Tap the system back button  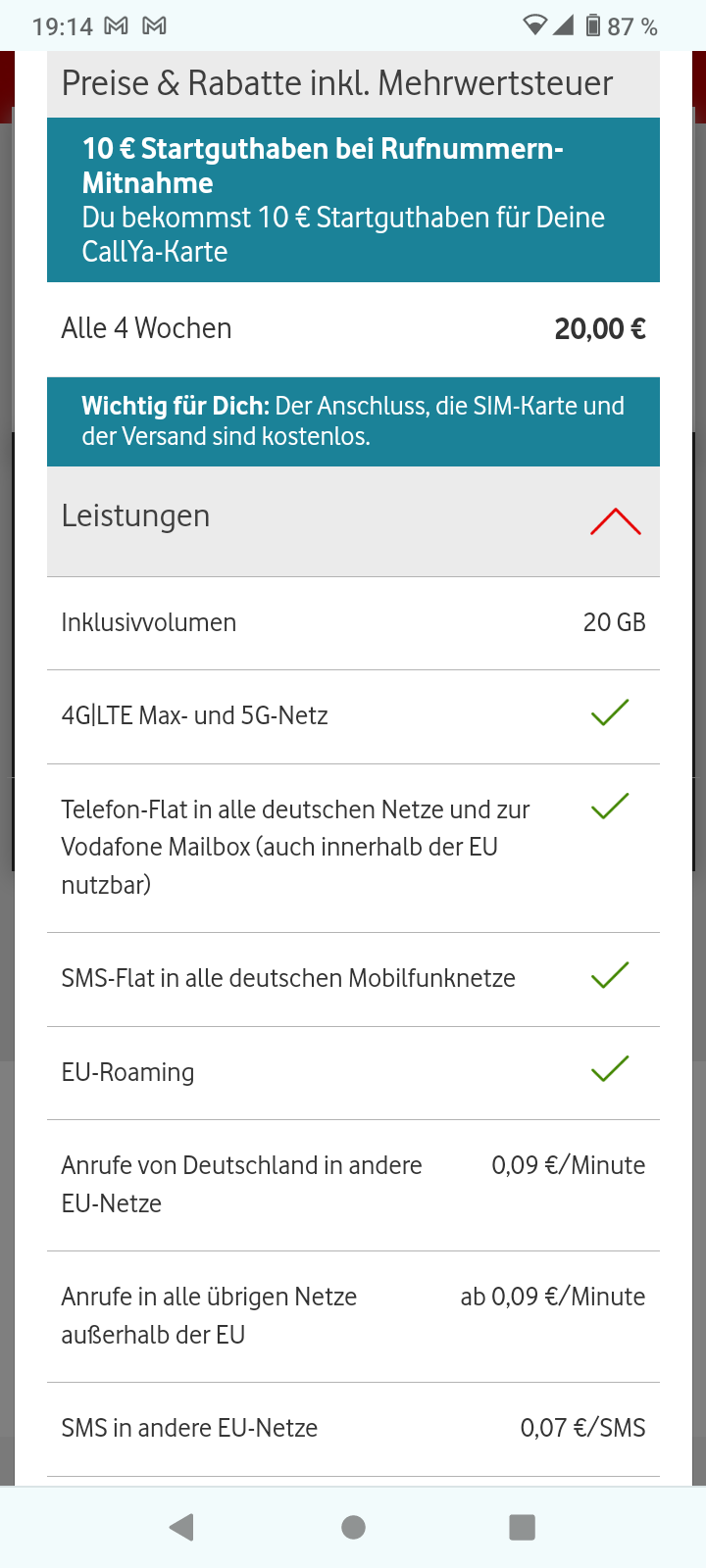[182, 1527]
